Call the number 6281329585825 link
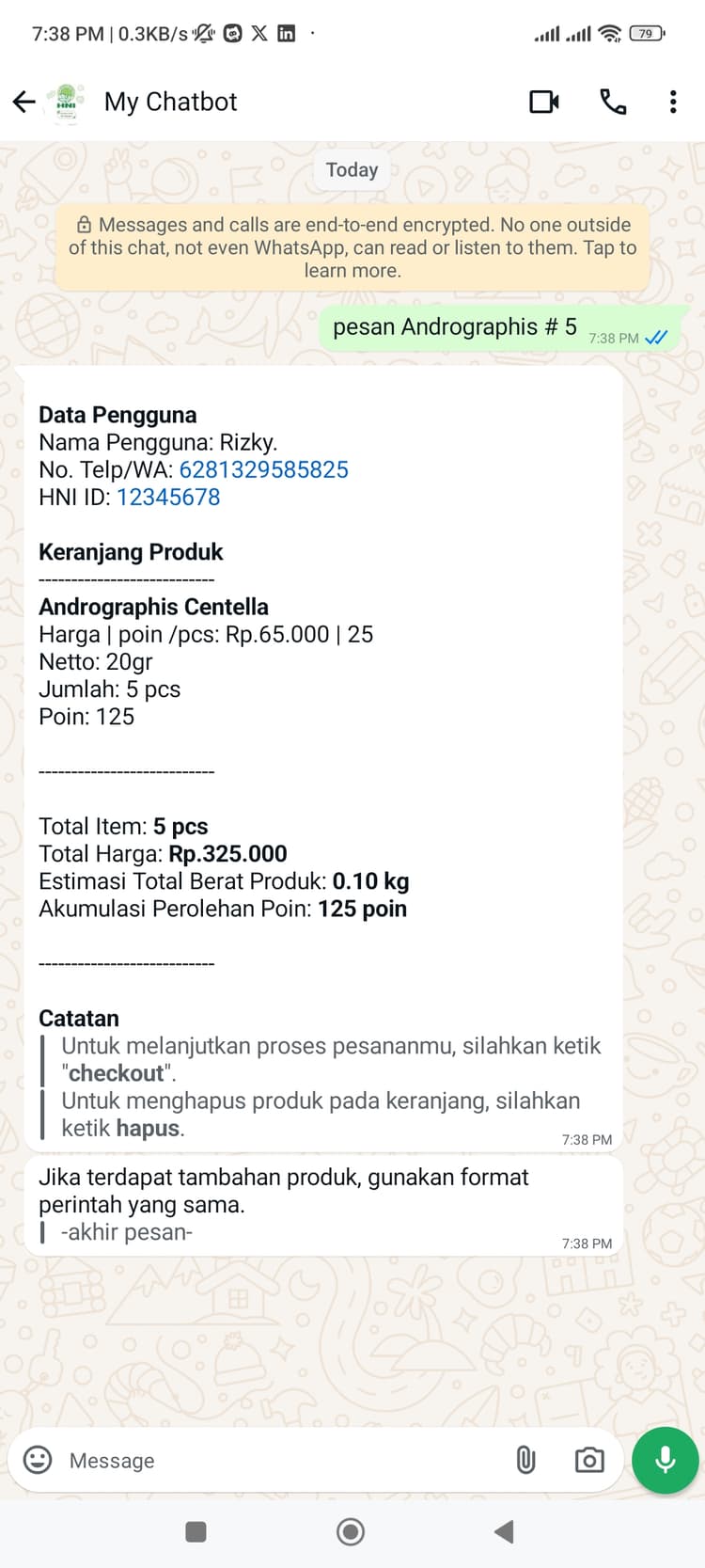Image resolution: width=705 pixels, height=1568 pixels. pos(263,468)
